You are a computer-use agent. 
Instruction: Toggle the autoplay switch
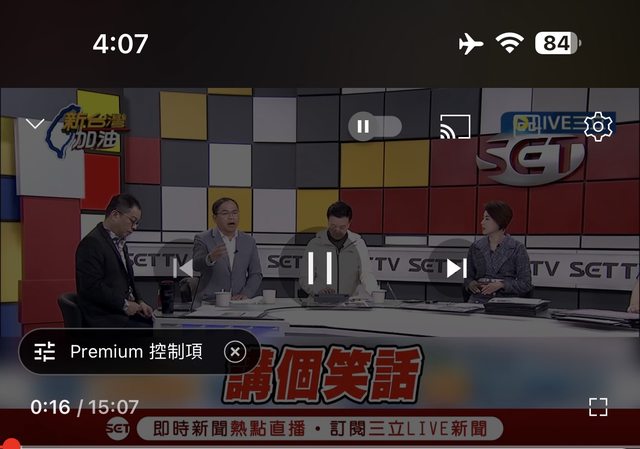pos(375,126)
